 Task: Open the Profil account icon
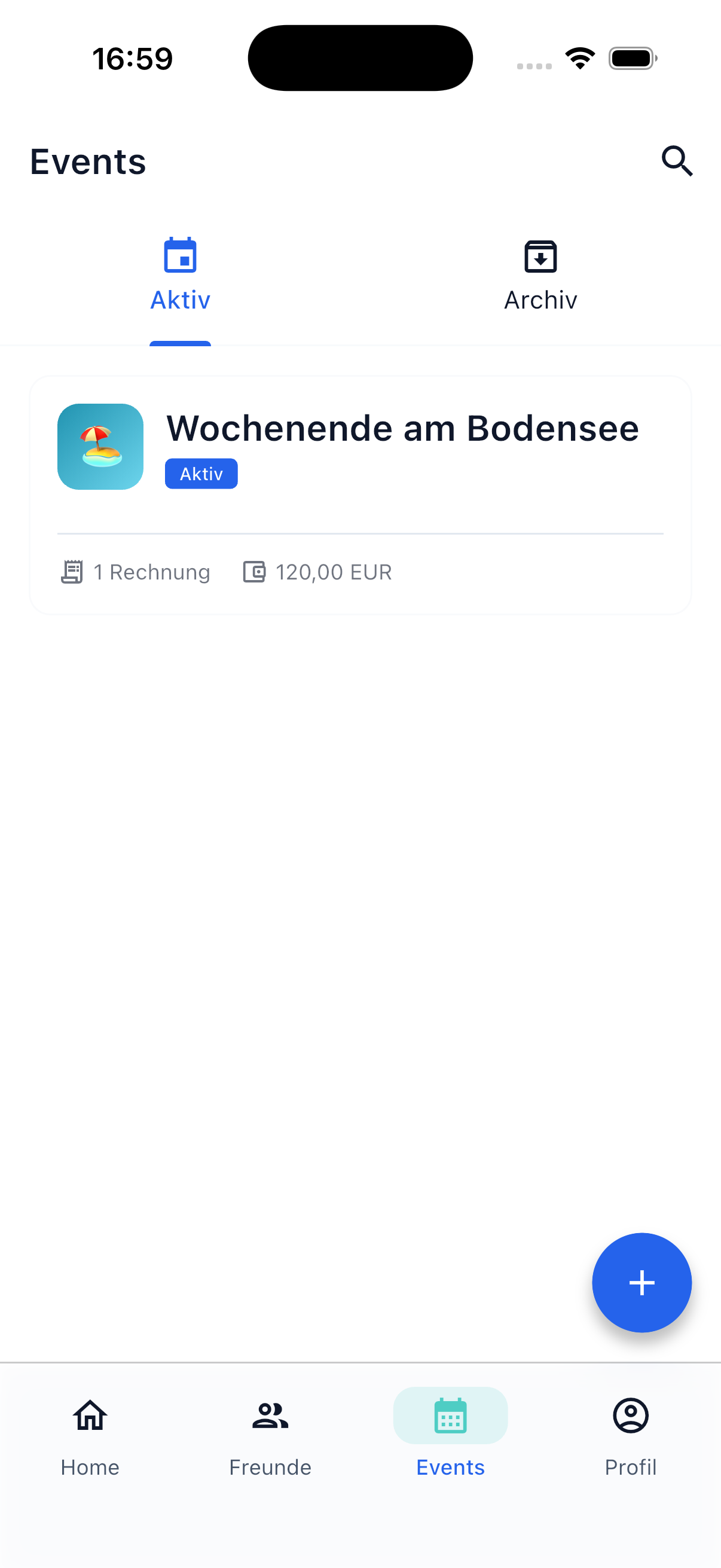631,1416
